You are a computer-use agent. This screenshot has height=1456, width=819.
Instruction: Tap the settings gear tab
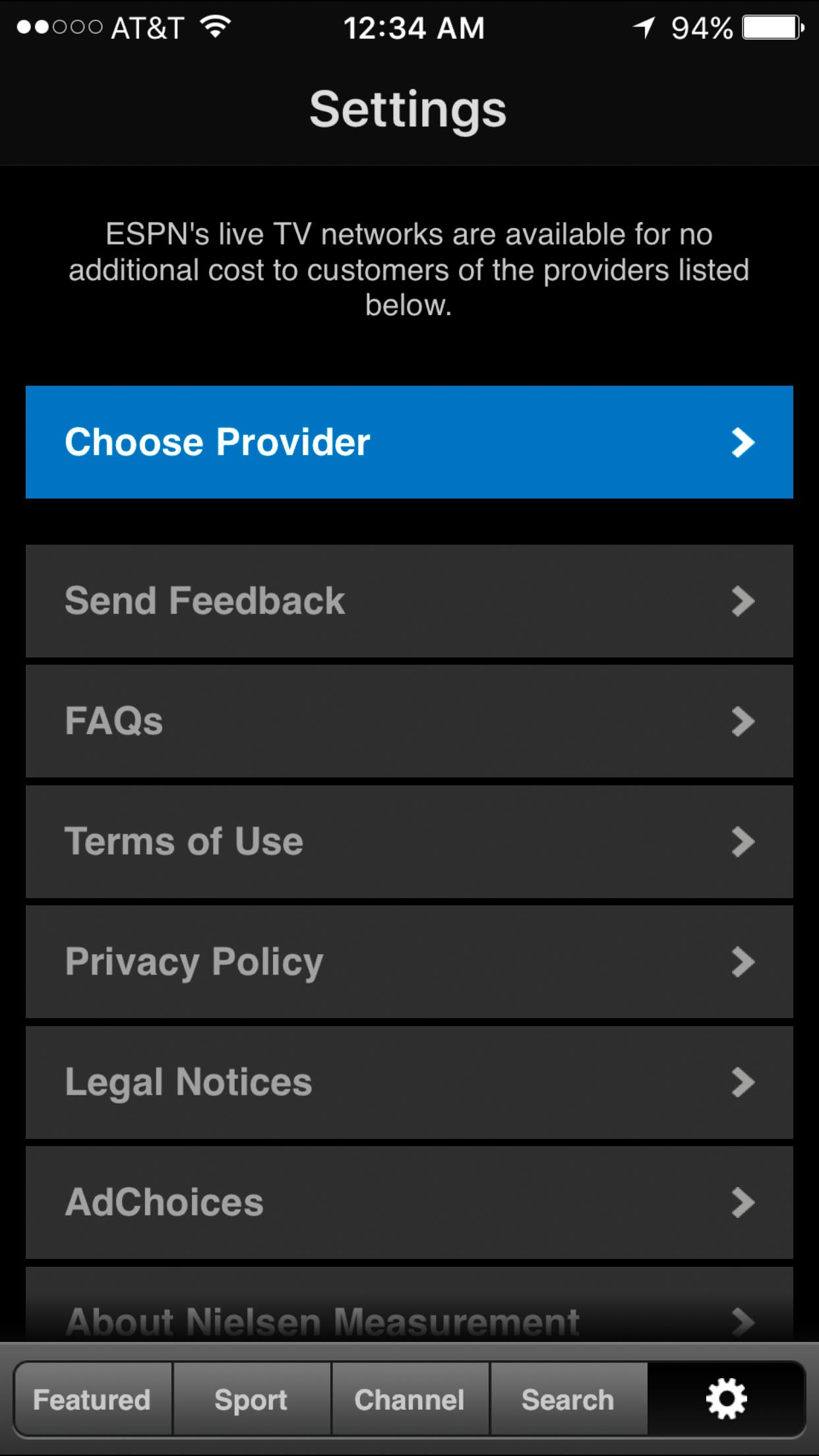point(726,1399)
